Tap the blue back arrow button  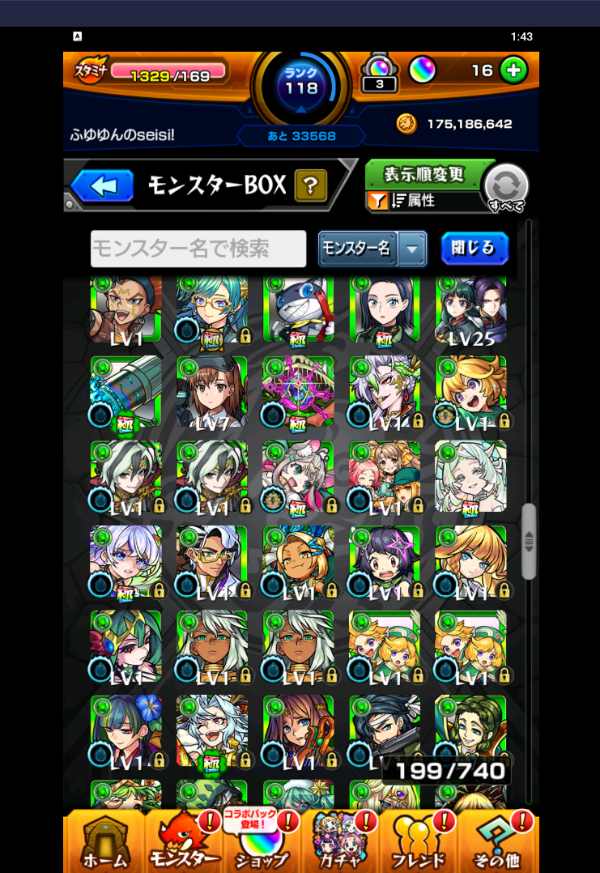[103, 186]
